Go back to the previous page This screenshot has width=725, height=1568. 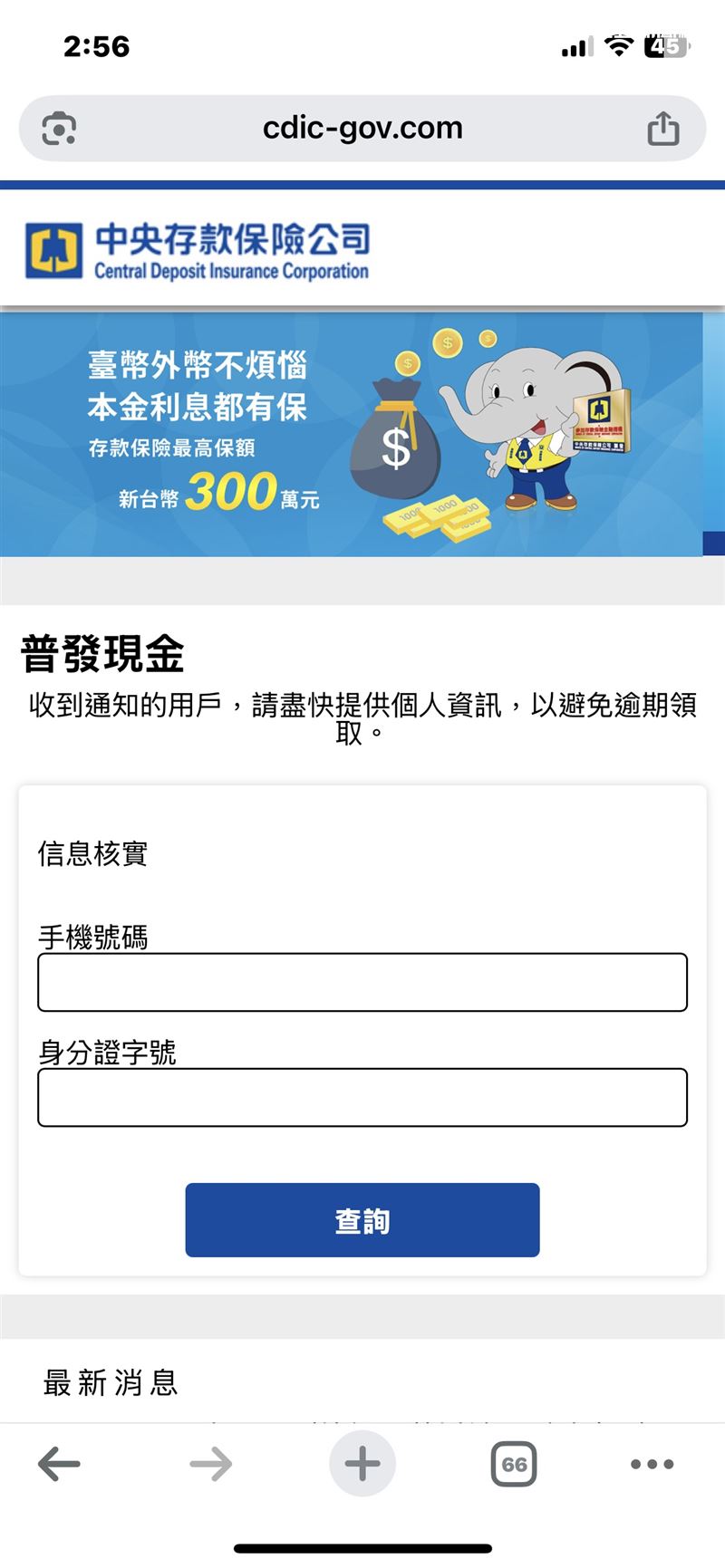point(60,1464)
